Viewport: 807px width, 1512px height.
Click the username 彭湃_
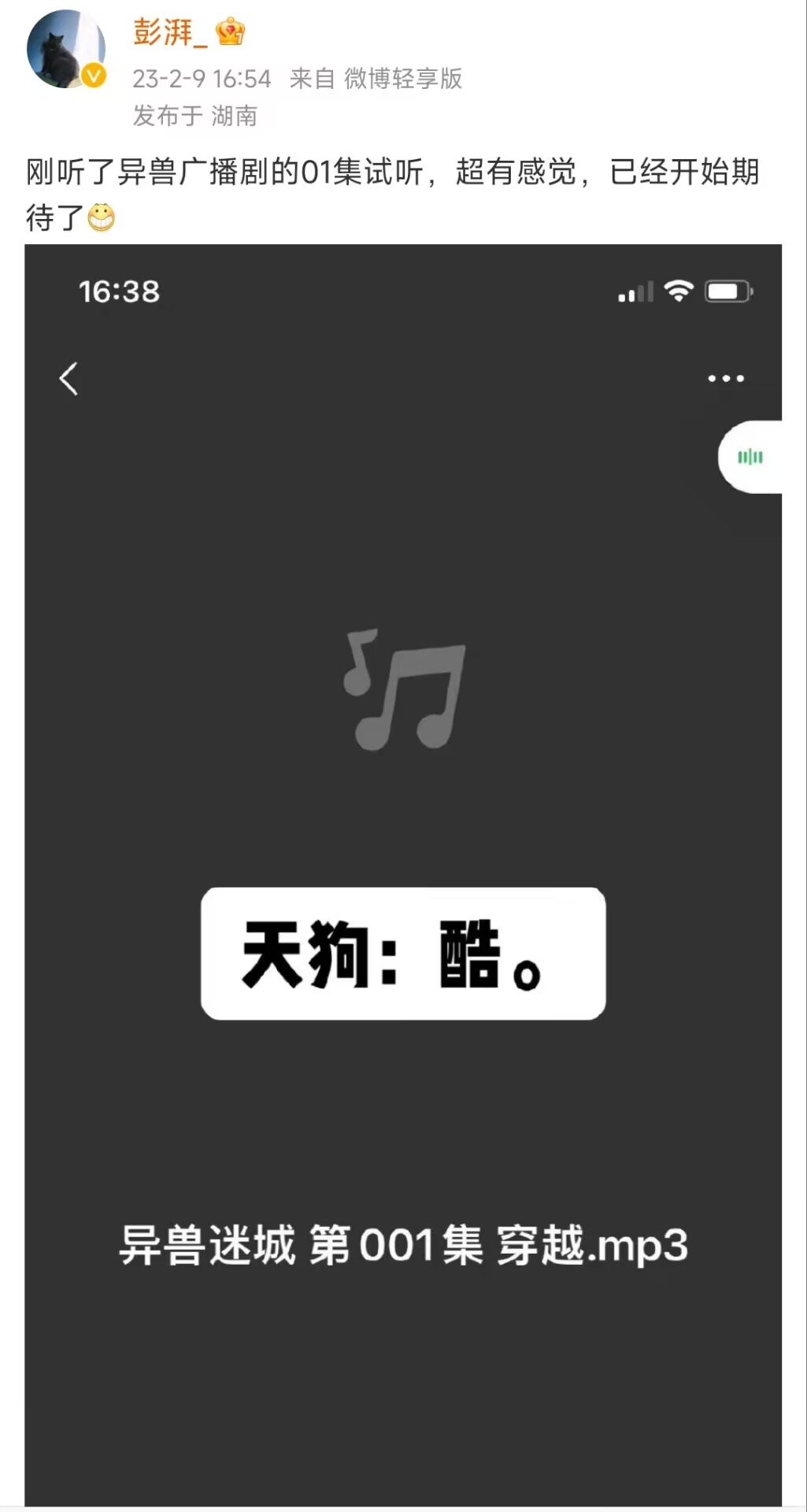point(164,33)
